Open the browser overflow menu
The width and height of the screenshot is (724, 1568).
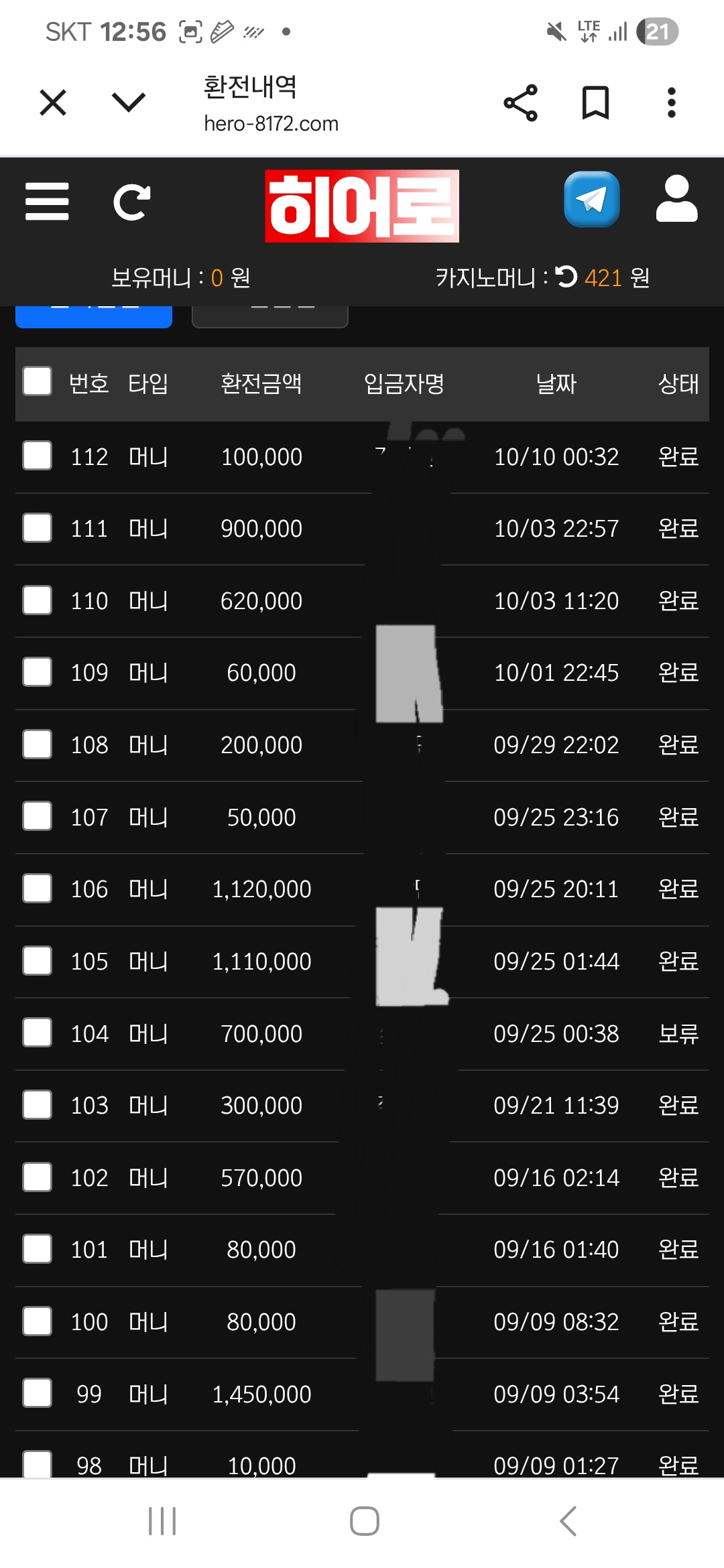coord(671,103)
